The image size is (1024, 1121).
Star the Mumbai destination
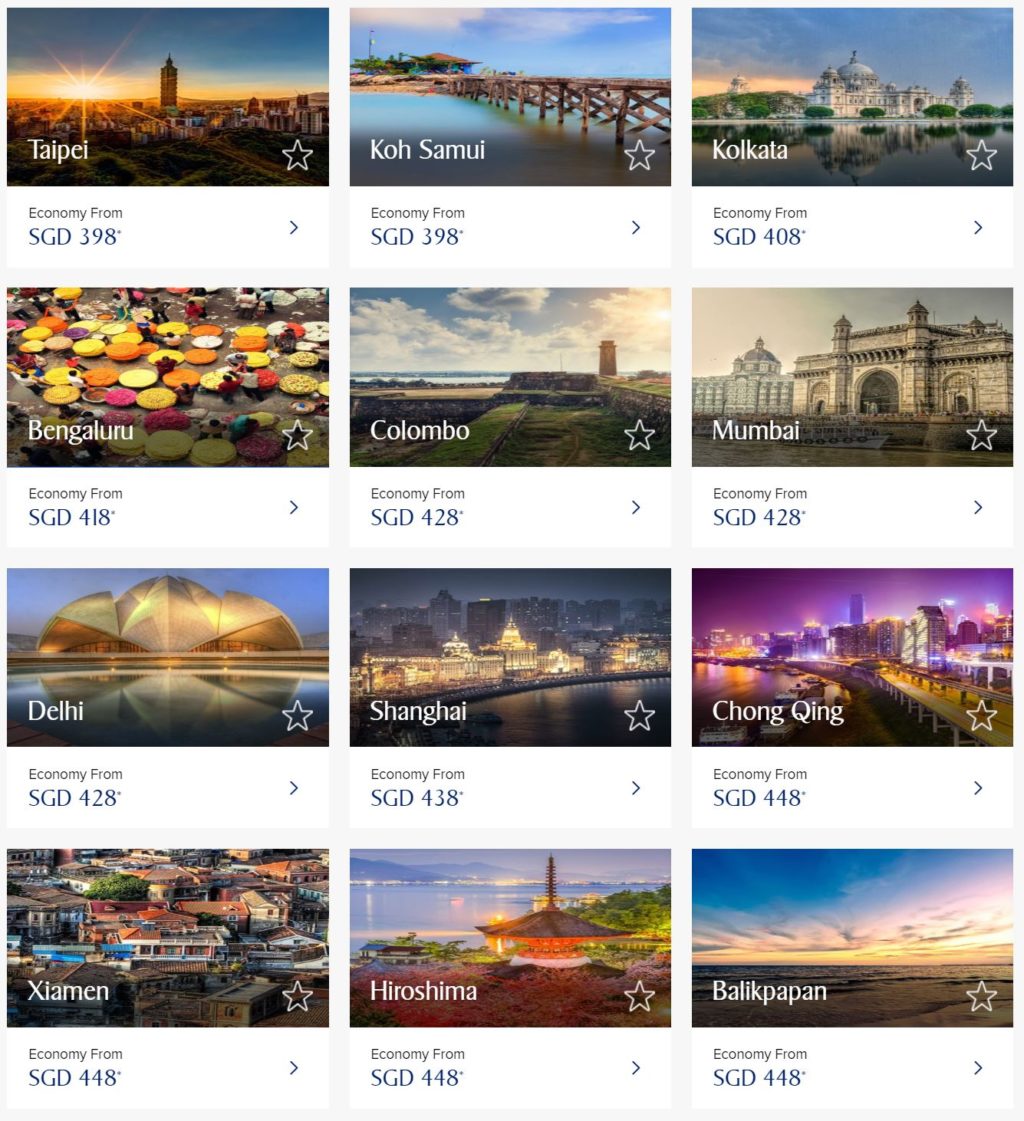(x=981, y=435)
